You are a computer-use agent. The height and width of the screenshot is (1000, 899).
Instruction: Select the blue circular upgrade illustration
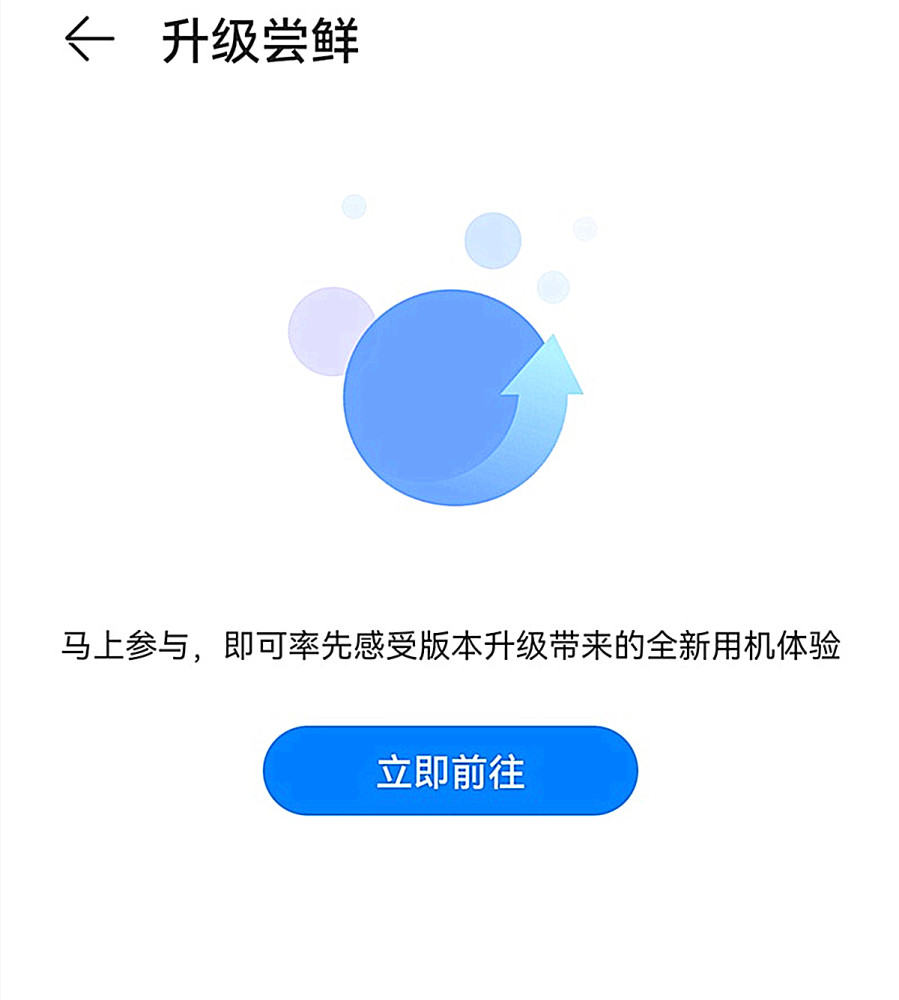[x=455, y=400]
